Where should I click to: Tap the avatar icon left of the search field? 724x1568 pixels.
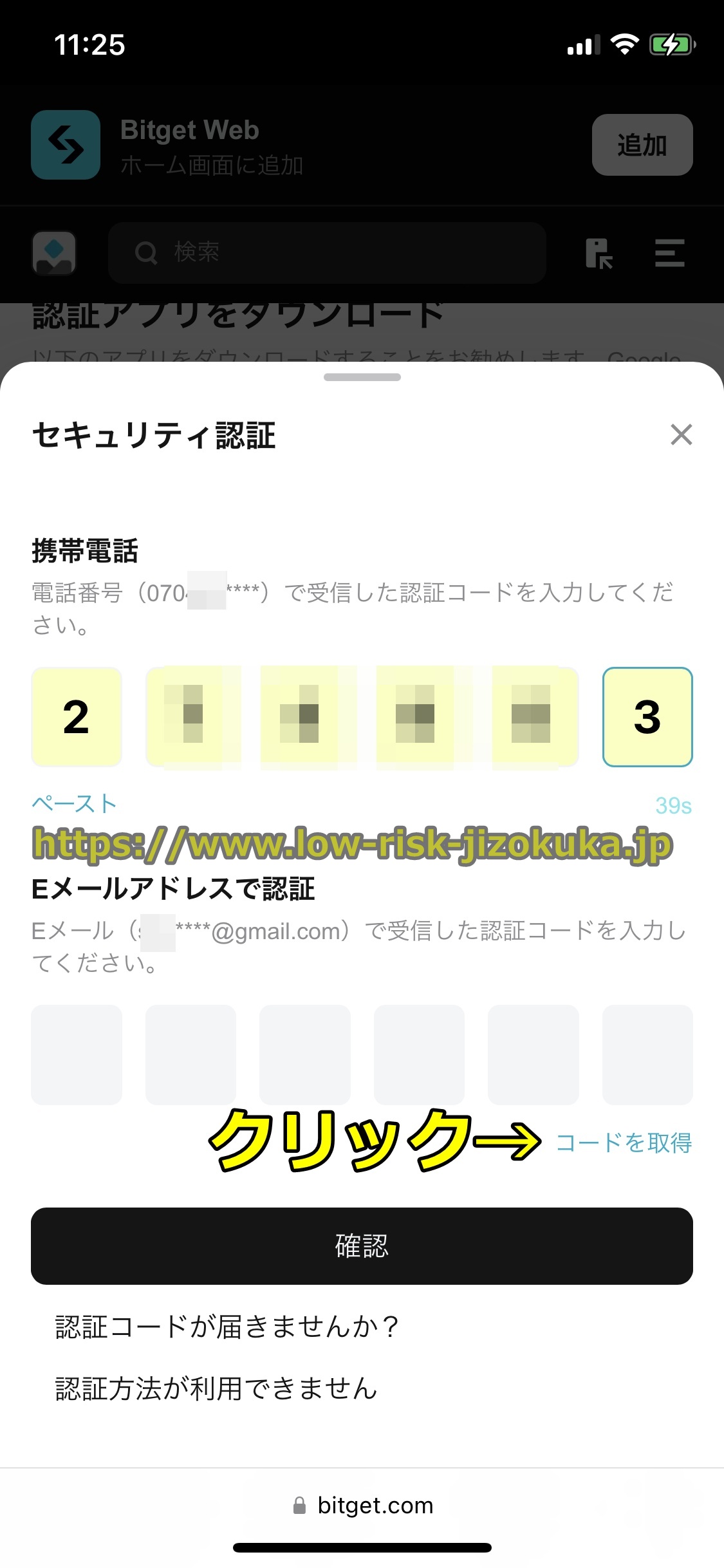tap(54, 253)
